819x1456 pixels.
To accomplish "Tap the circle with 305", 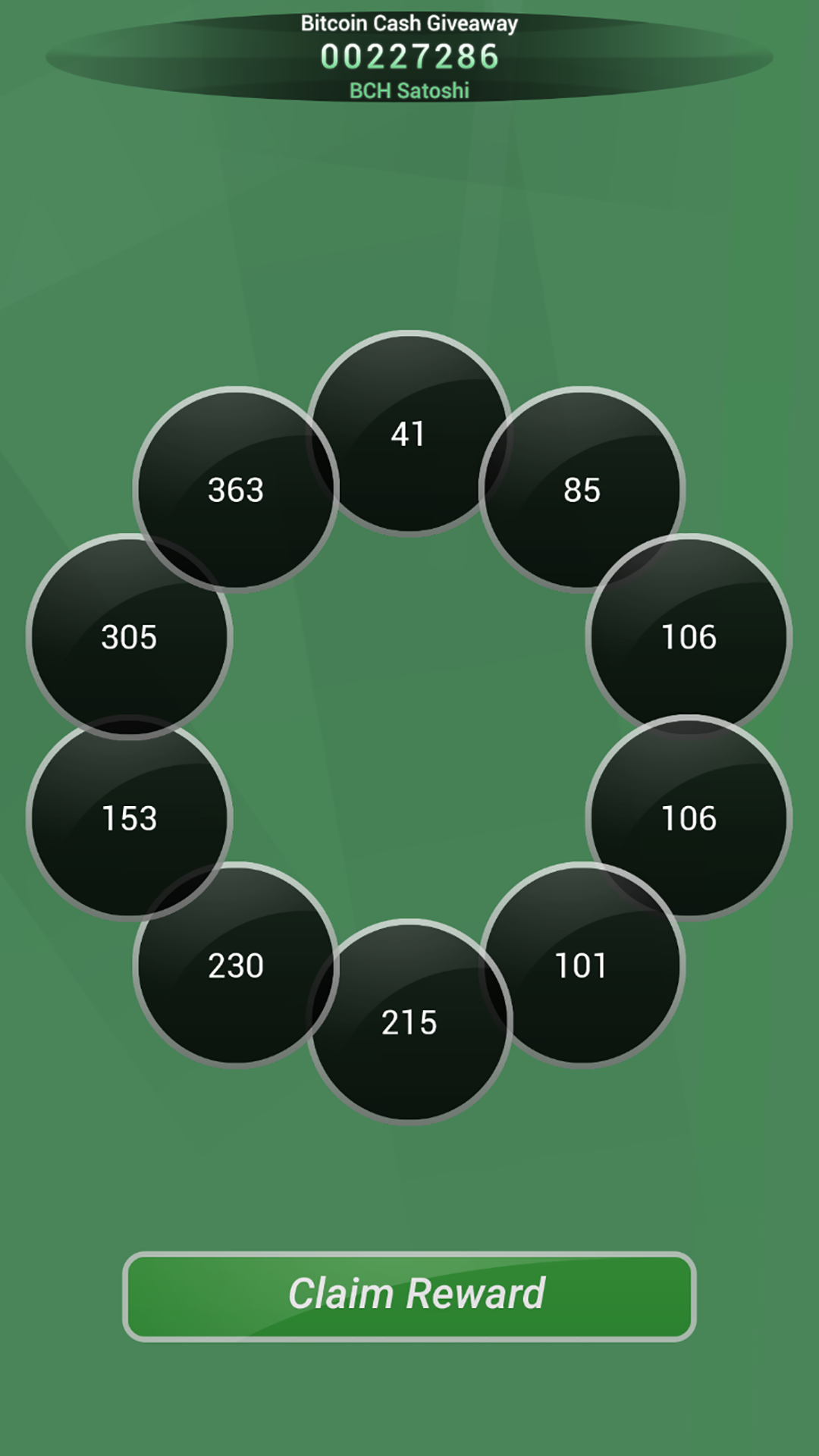I will (129, 637).
